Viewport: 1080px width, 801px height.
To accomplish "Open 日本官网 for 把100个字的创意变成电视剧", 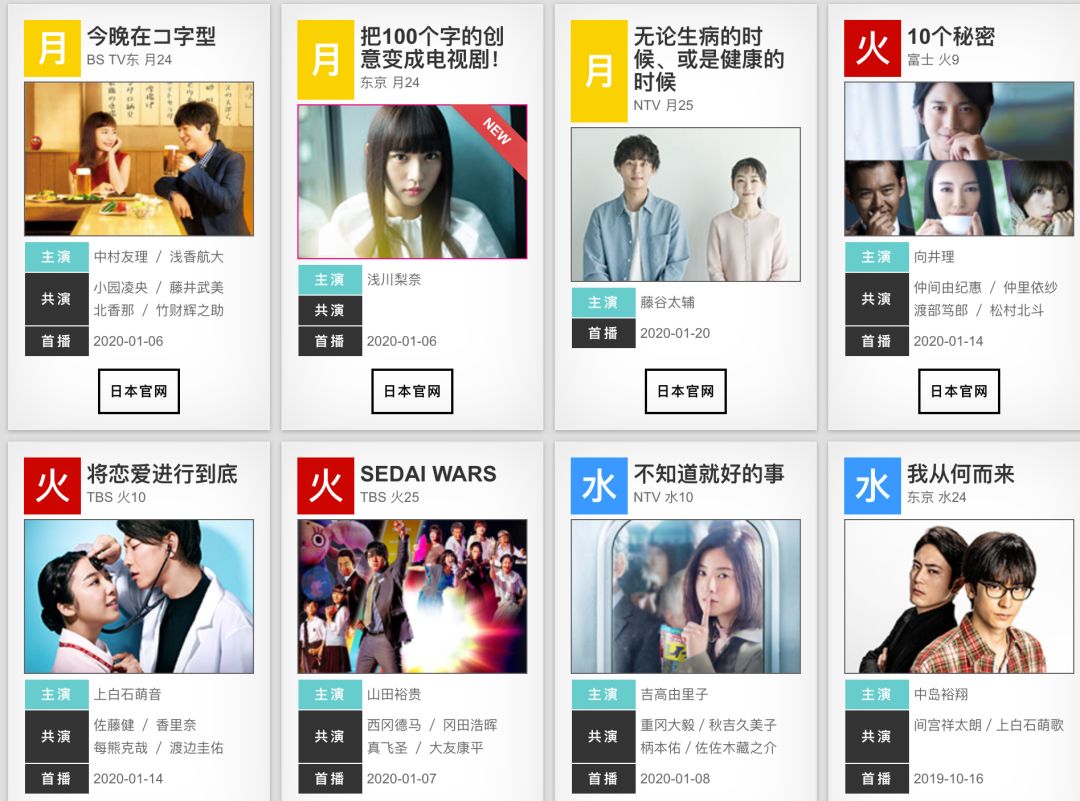I will pyautogui.click(x=412, y=391).
